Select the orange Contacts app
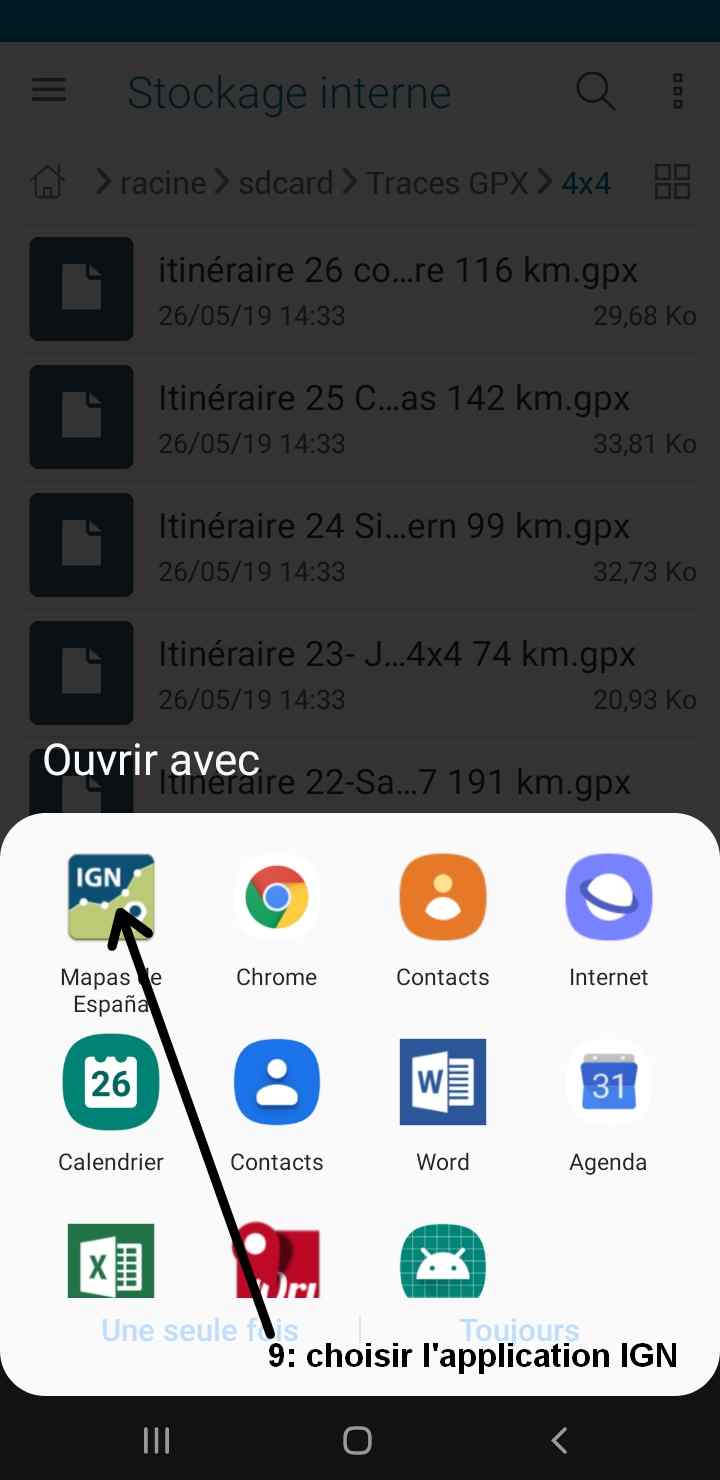720x1480 pixels. 442,898
